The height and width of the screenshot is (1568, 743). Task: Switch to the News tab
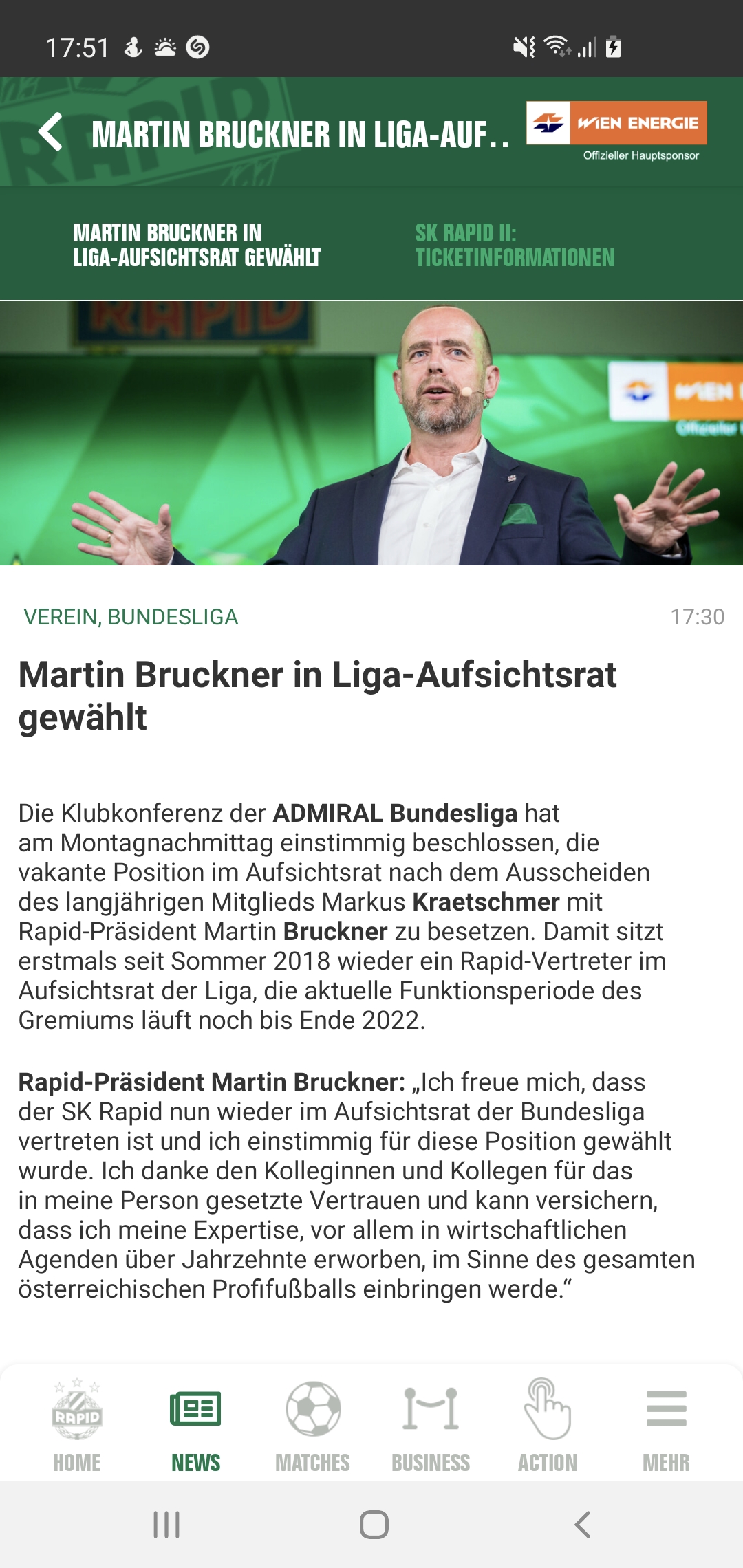tap(196, 1424)
